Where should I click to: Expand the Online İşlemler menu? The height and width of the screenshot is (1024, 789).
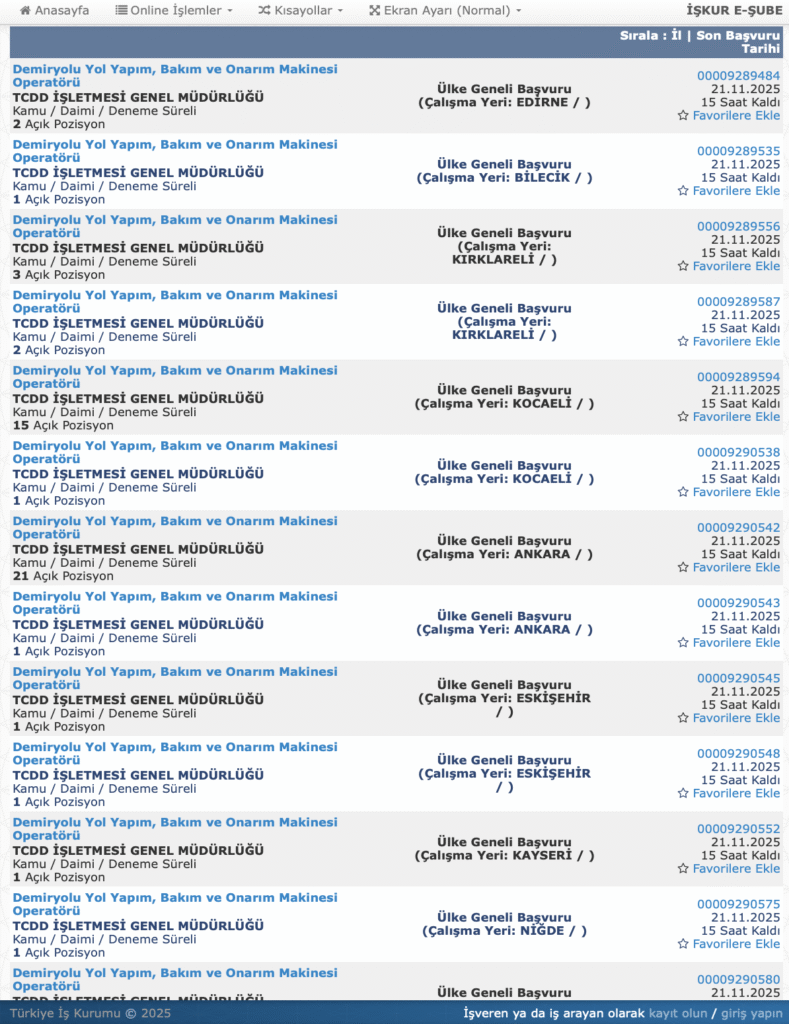174,10
